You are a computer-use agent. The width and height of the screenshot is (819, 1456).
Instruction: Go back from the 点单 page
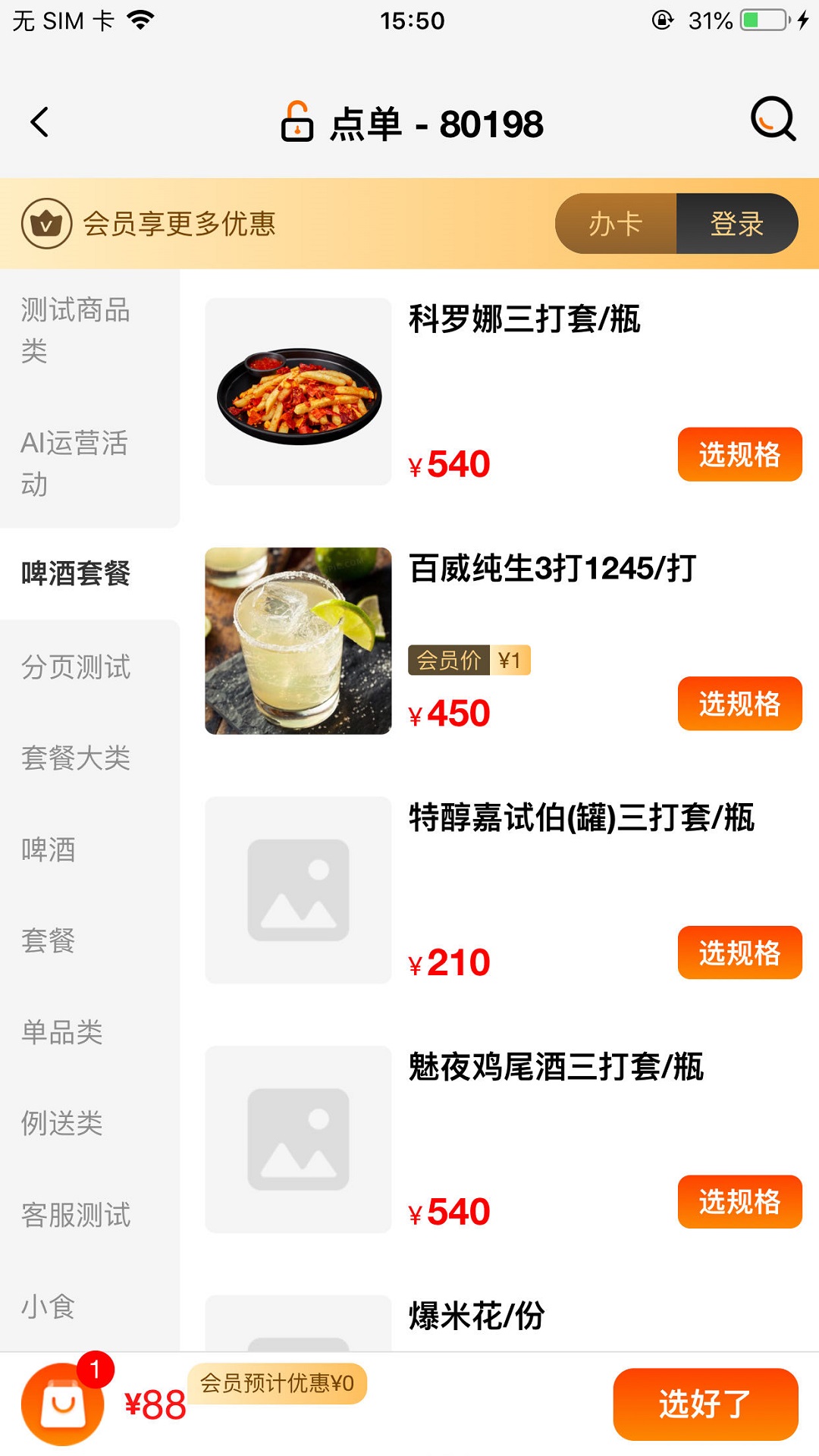coord(39,122)
